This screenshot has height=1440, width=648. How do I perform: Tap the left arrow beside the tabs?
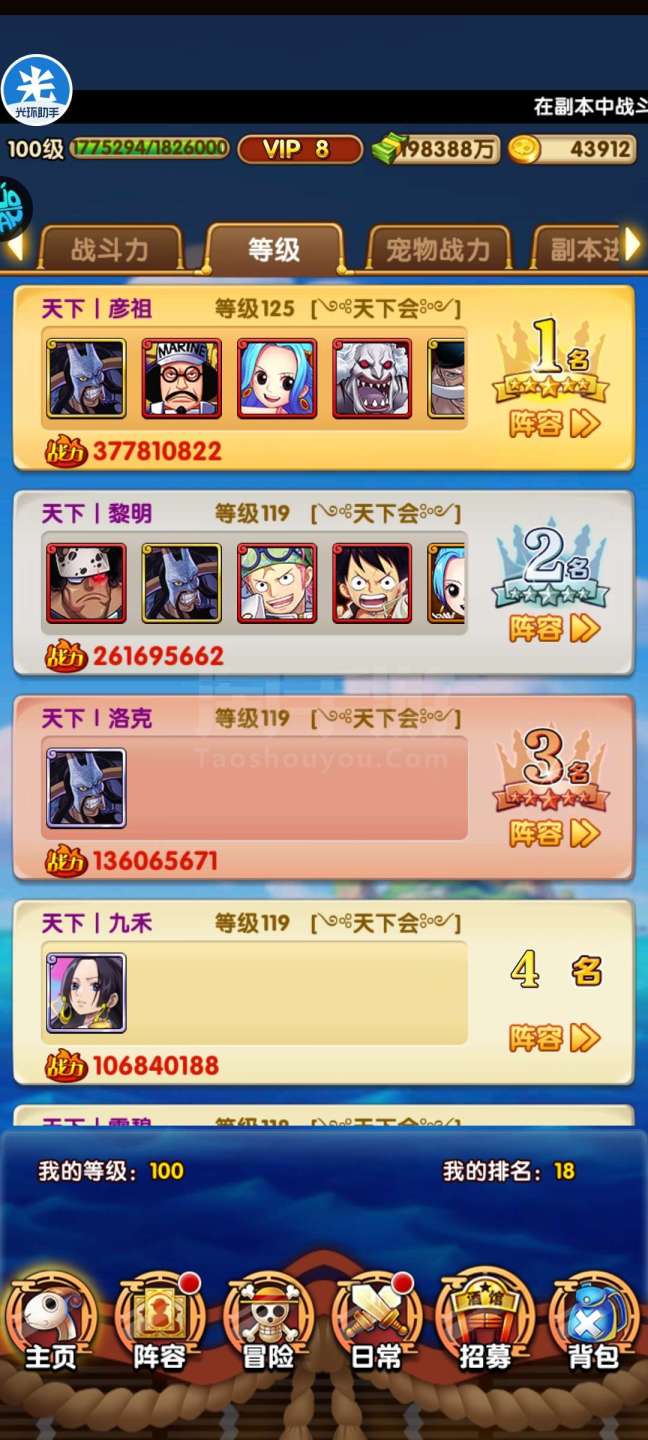coord(17,245)
